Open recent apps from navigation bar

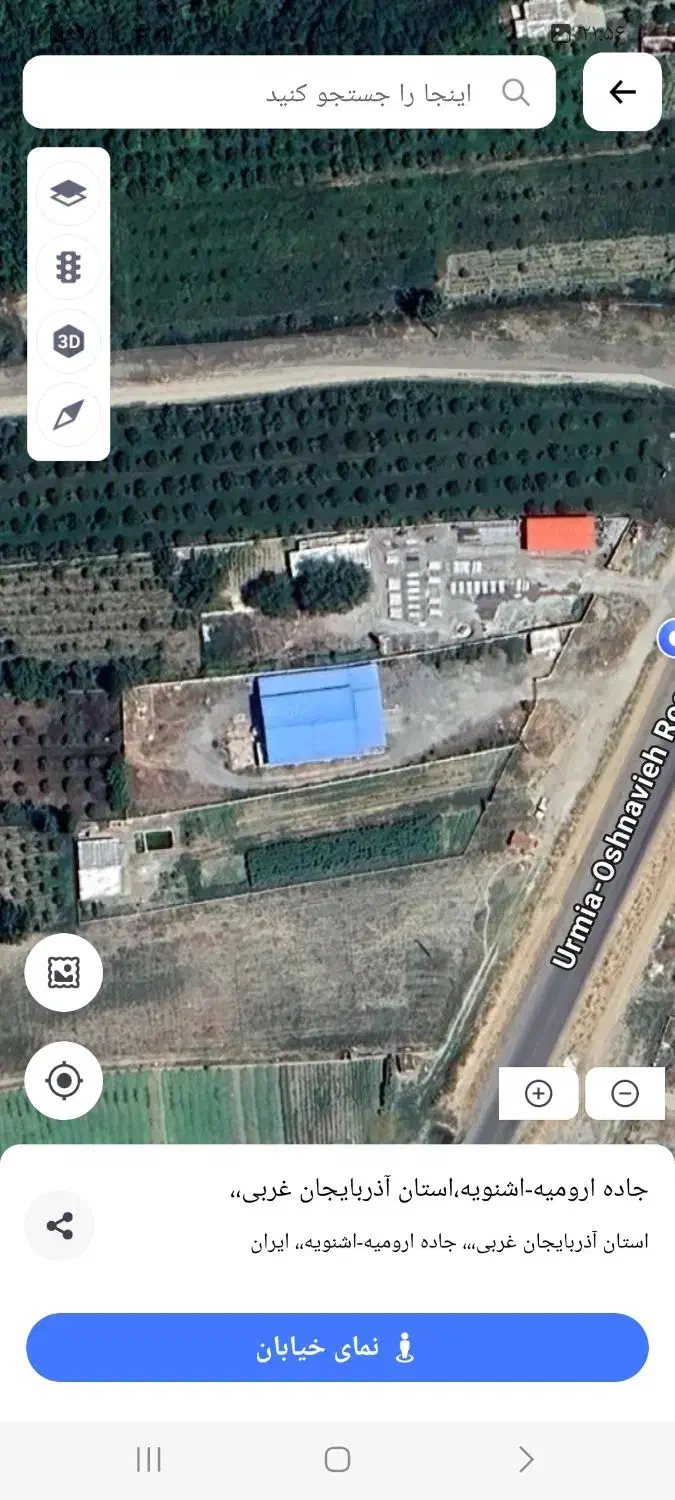coord(148,1460)
